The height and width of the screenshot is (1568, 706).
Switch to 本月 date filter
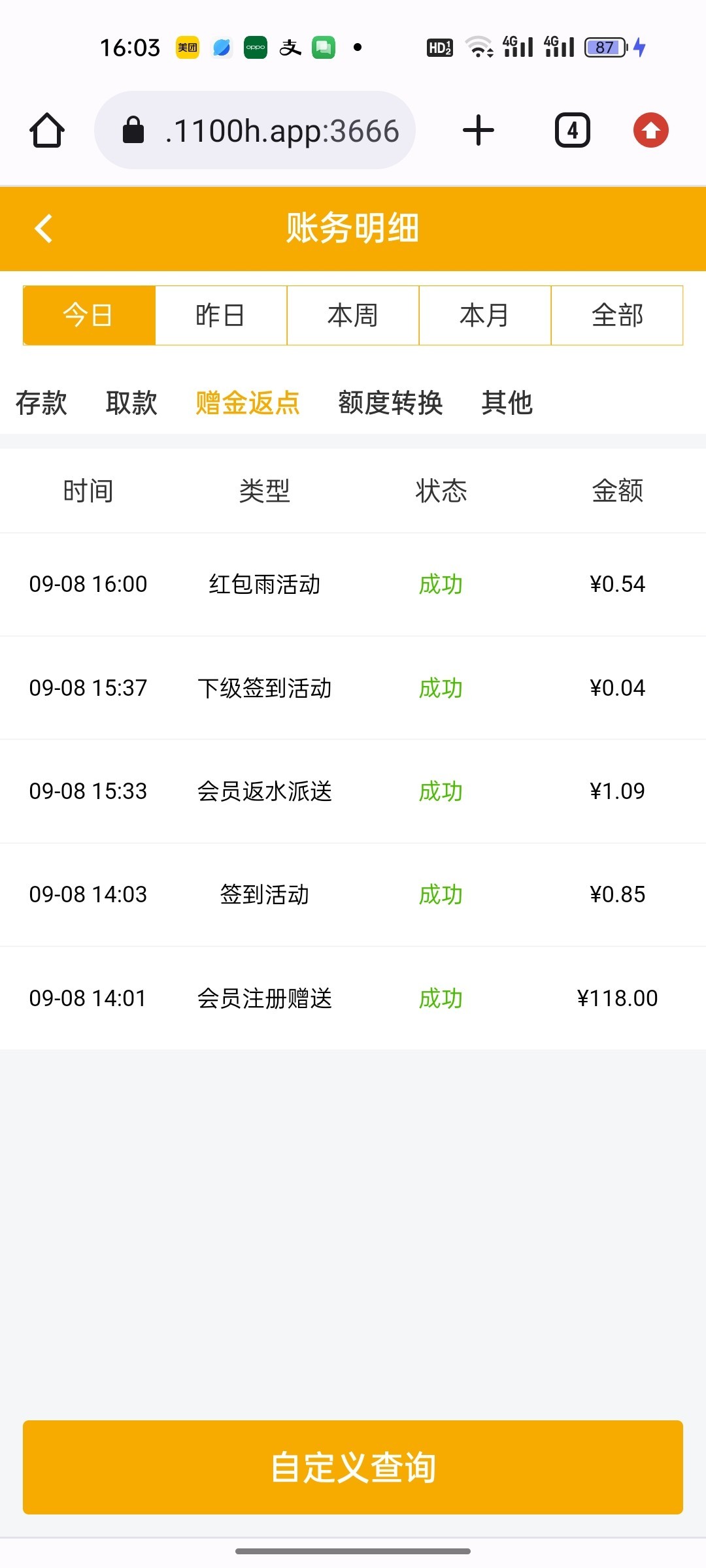tap(485, 315)
